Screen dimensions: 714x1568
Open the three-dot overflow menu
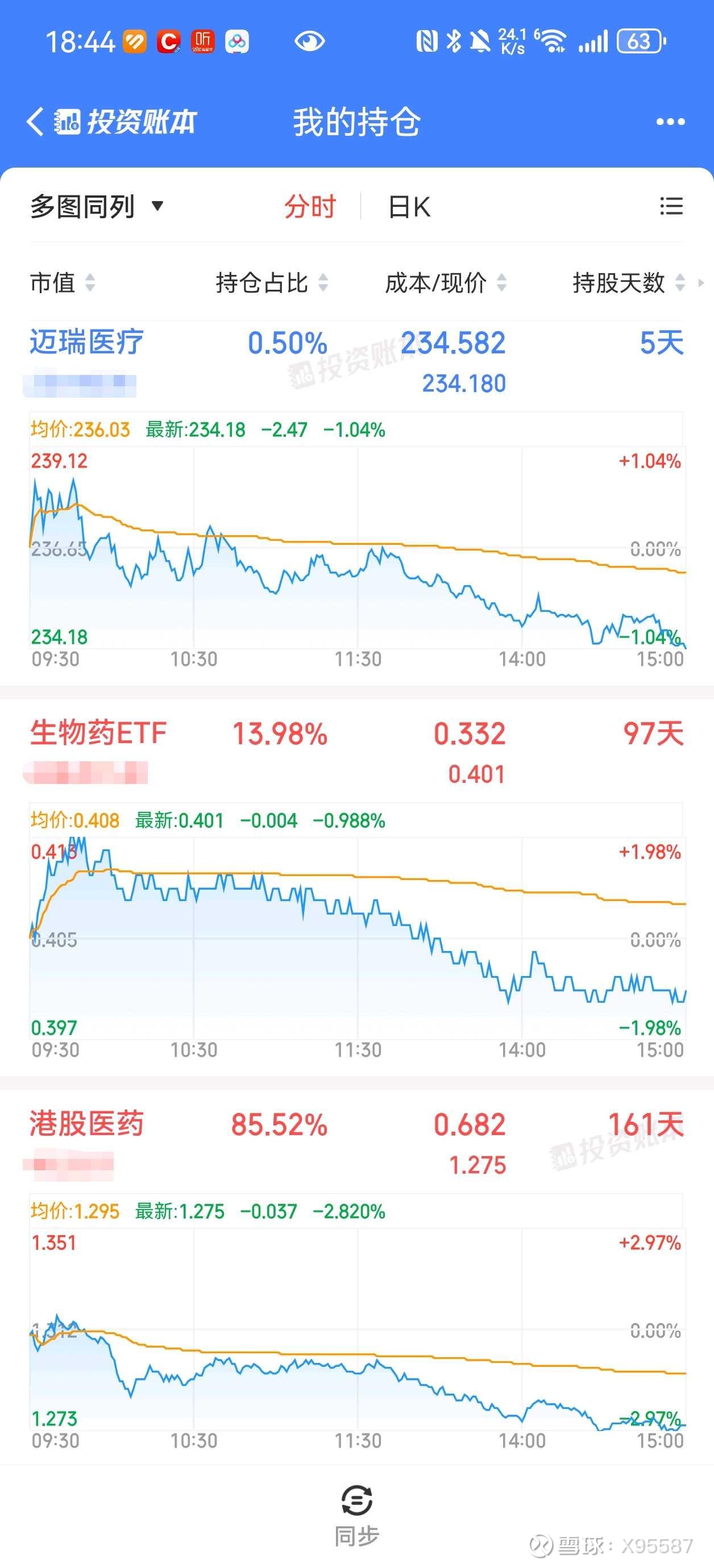click(670, 122)
